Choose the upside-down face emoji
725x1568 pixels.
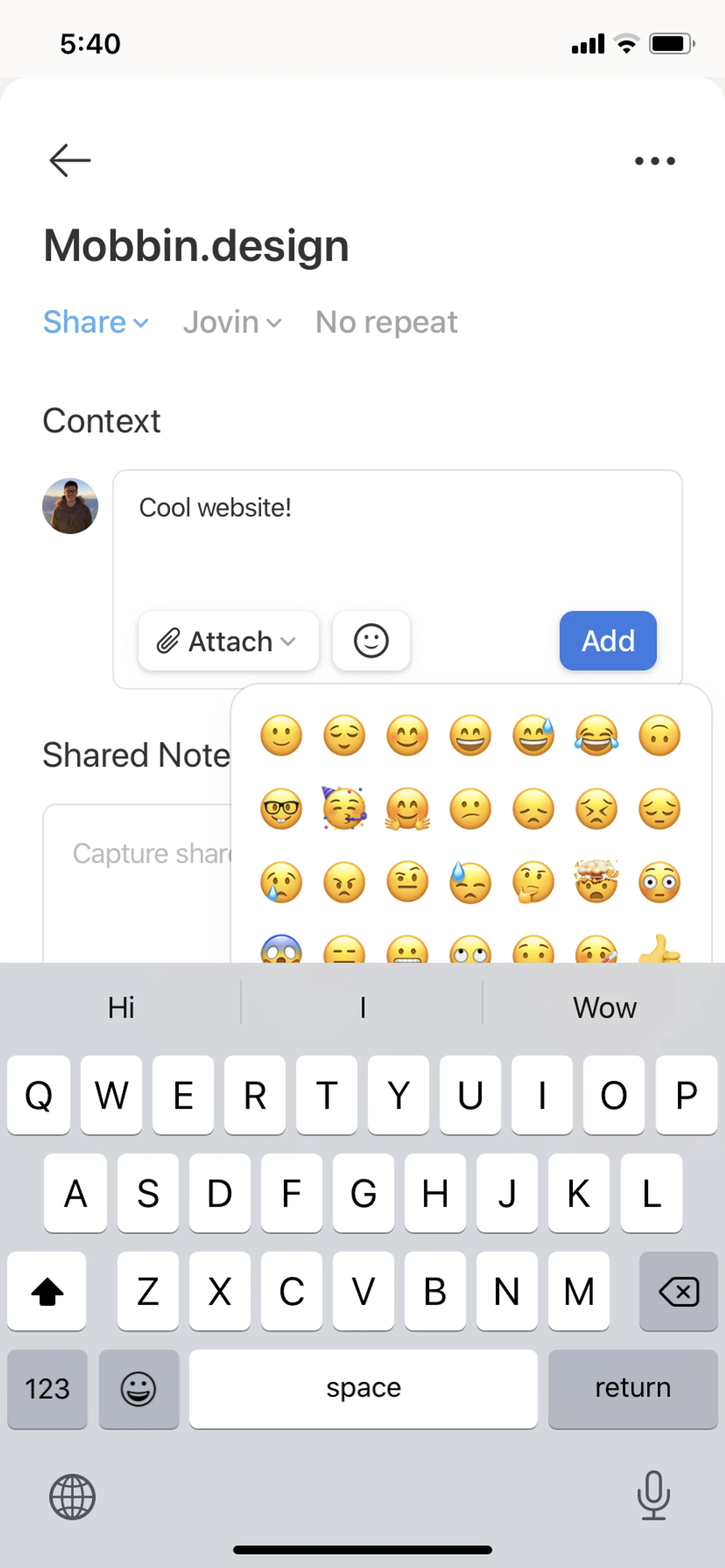point(659,735)
